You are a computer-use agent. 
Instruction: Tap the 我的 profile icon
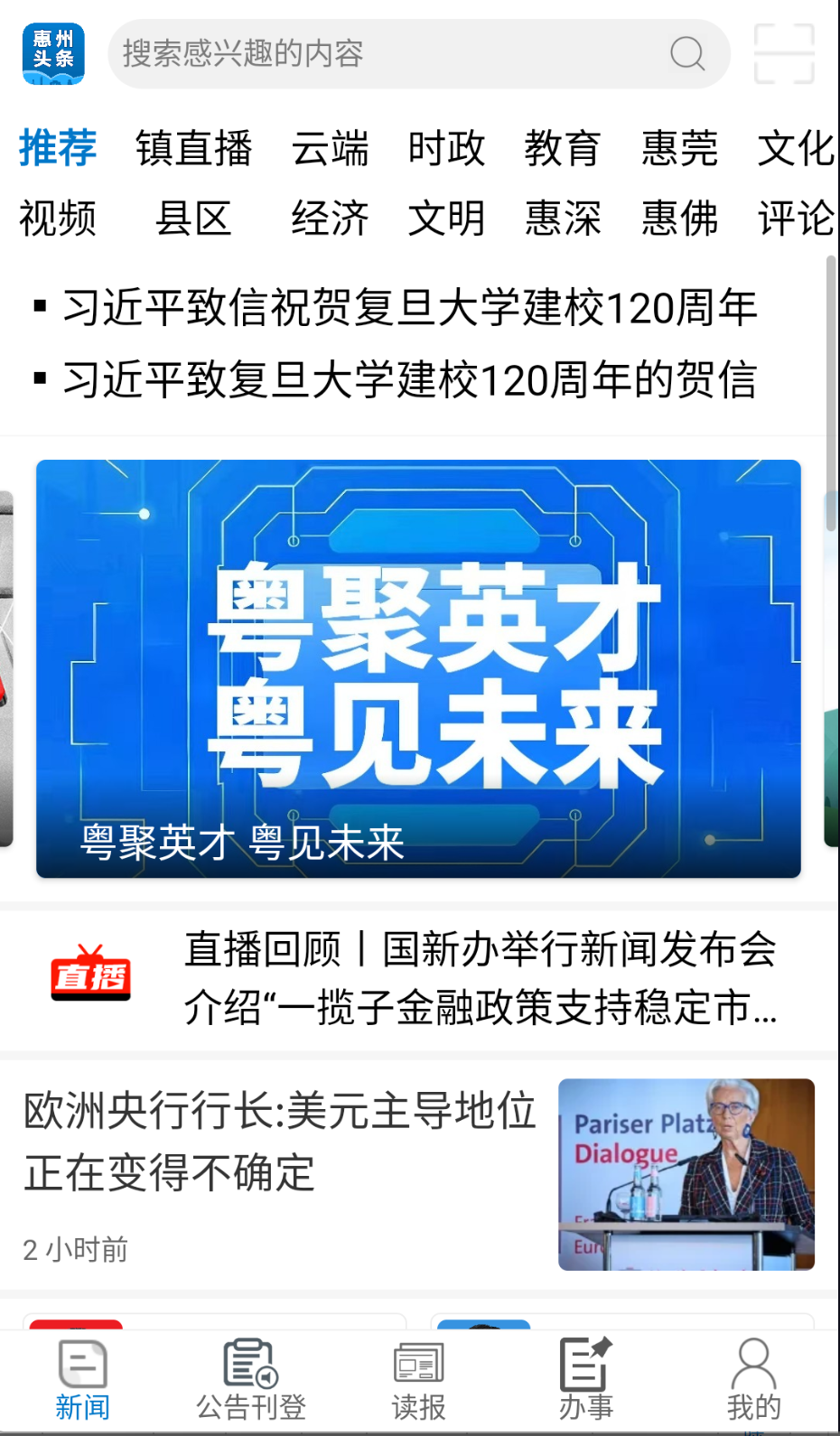tap(752, 1373)
